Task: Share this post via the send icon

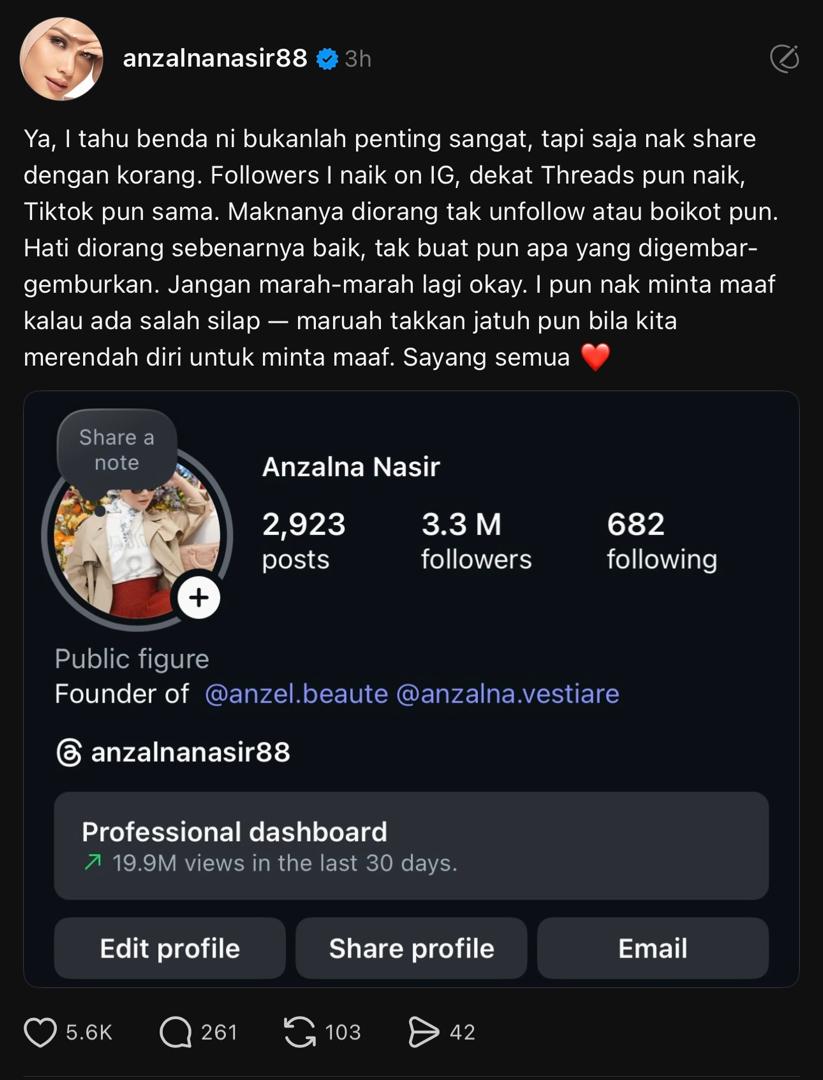Action: [424, 1032]
